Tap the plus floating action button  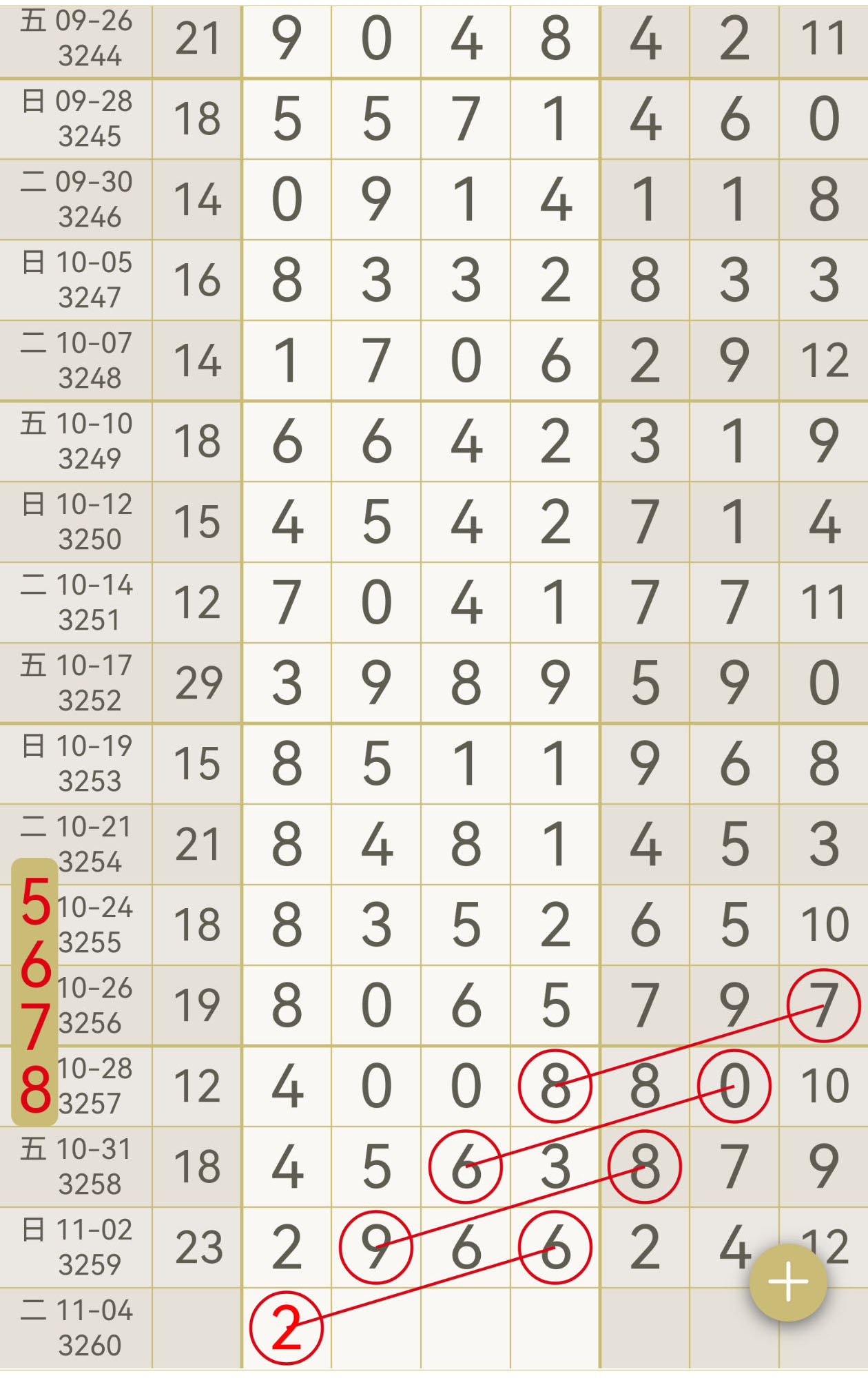click(787, 1282)
